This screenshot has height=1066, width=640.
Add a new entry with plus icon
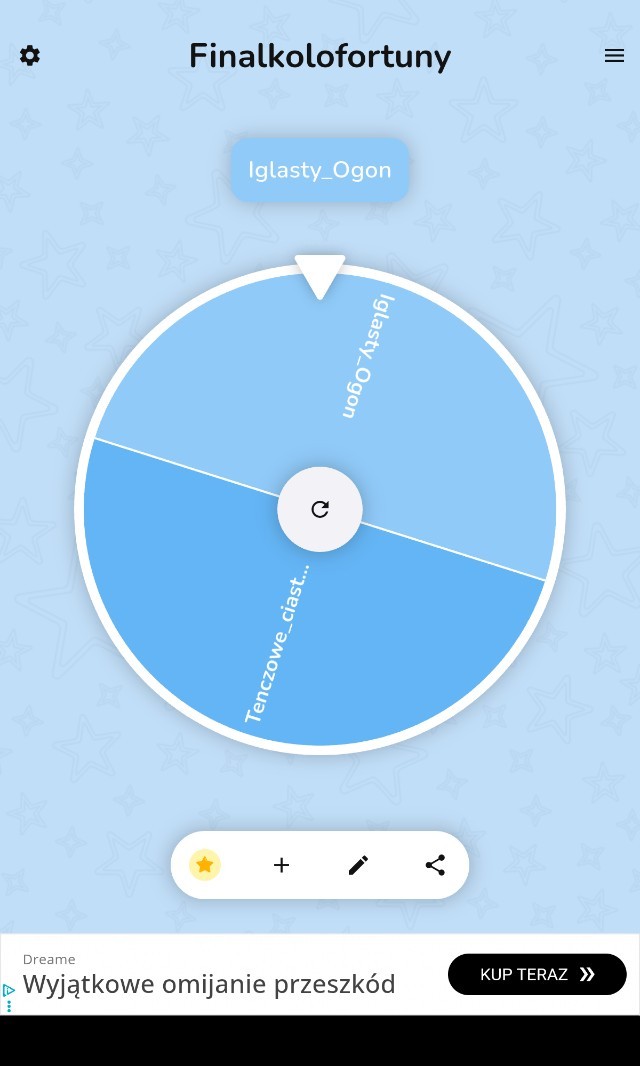click(282, 865)
